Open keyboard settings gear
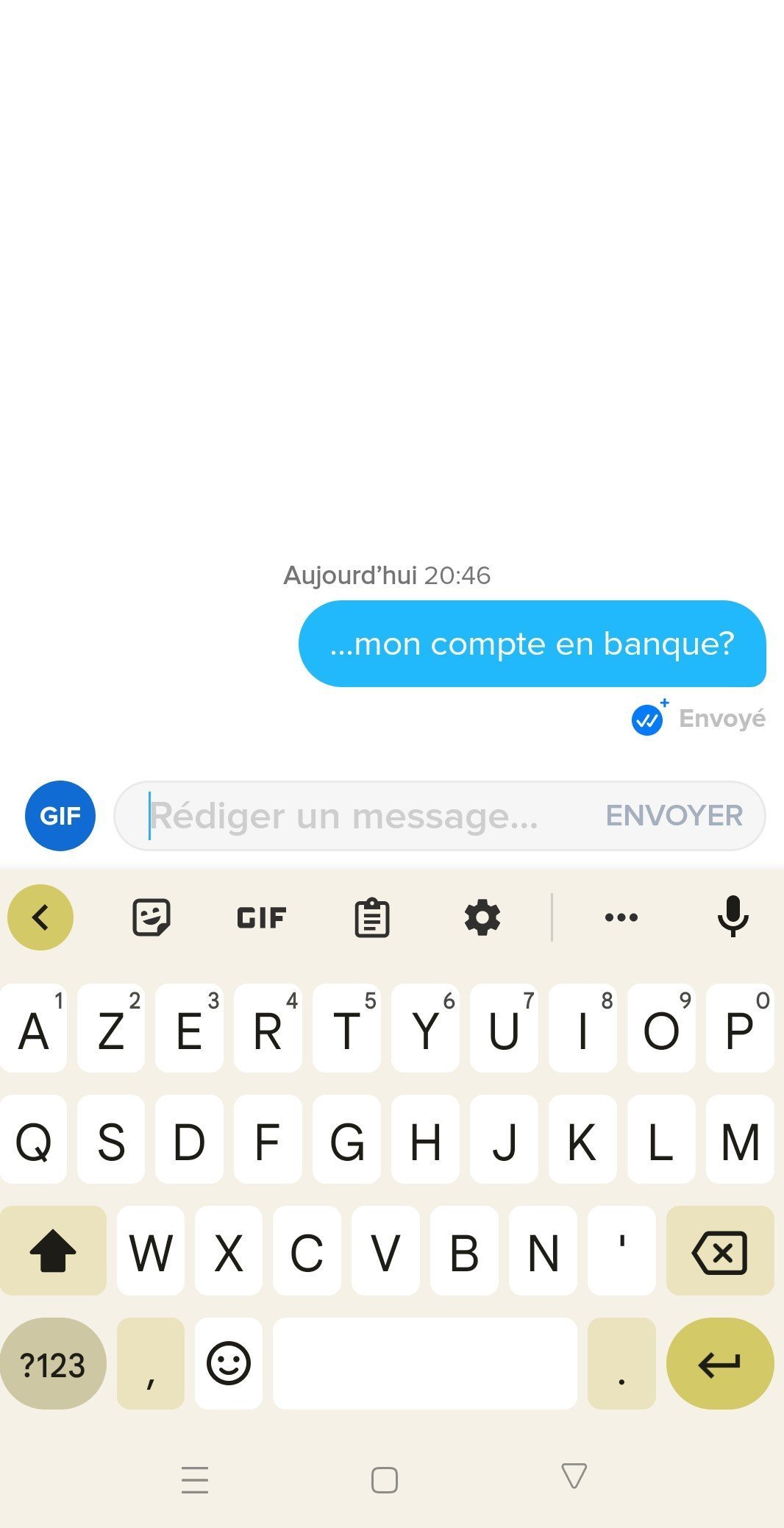This screenshot has height=1528, width=784. [482, 917]
